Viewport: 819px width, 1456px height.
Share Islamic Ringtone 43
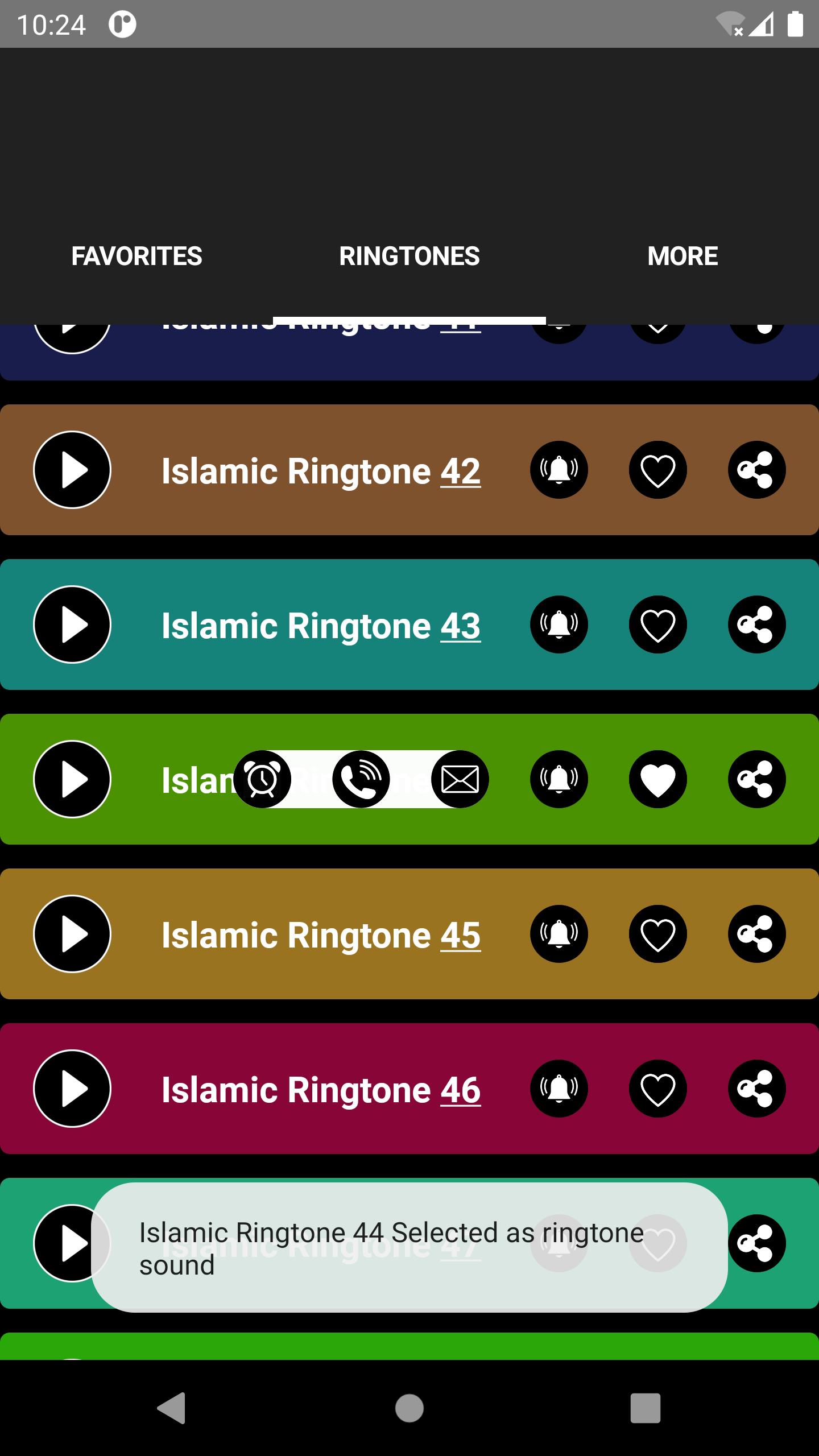coord(756,624)
